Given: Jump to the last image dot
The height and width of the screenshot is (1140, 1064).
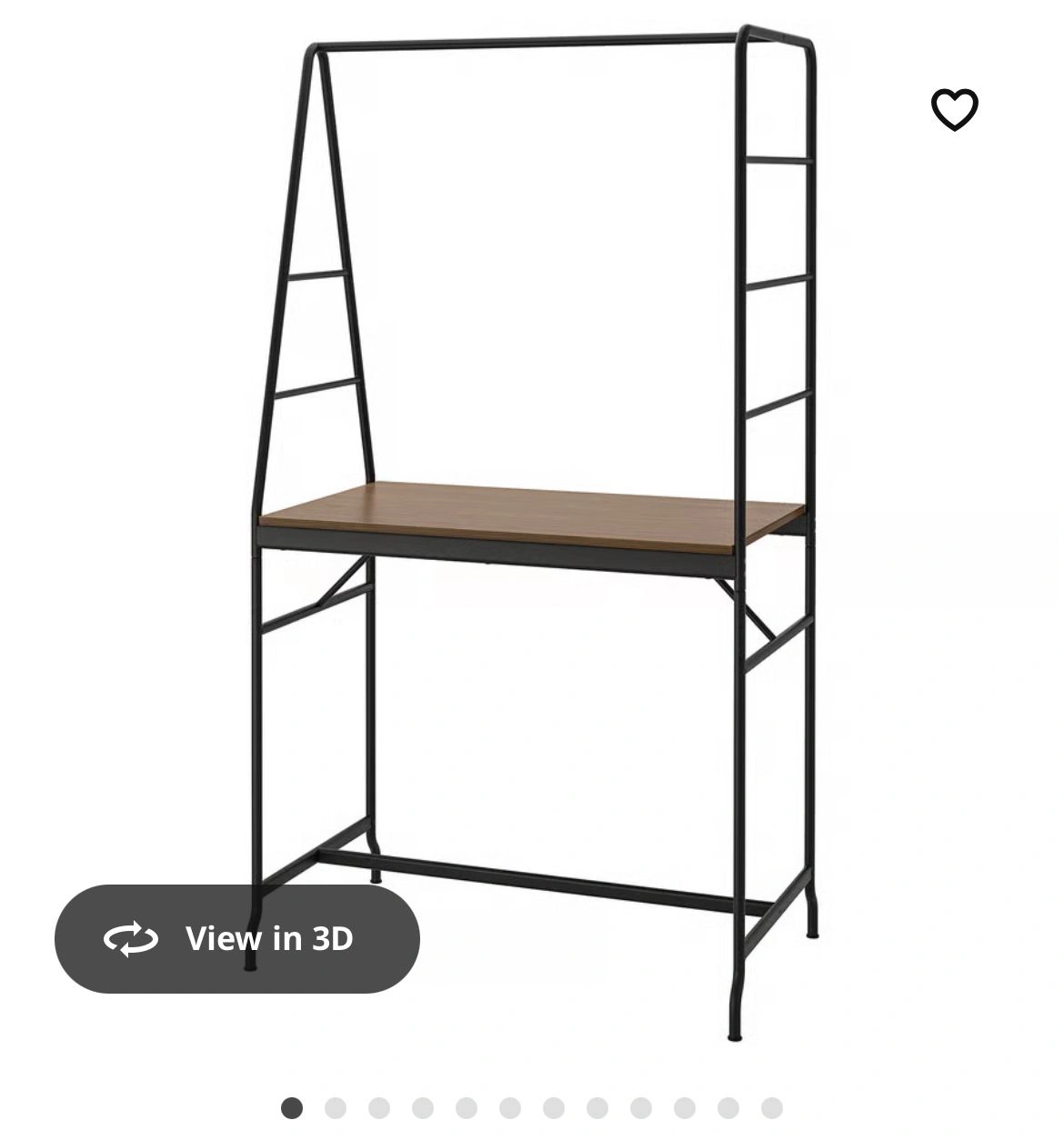Looking at the screenshot, I should (x=772, y=1107).
